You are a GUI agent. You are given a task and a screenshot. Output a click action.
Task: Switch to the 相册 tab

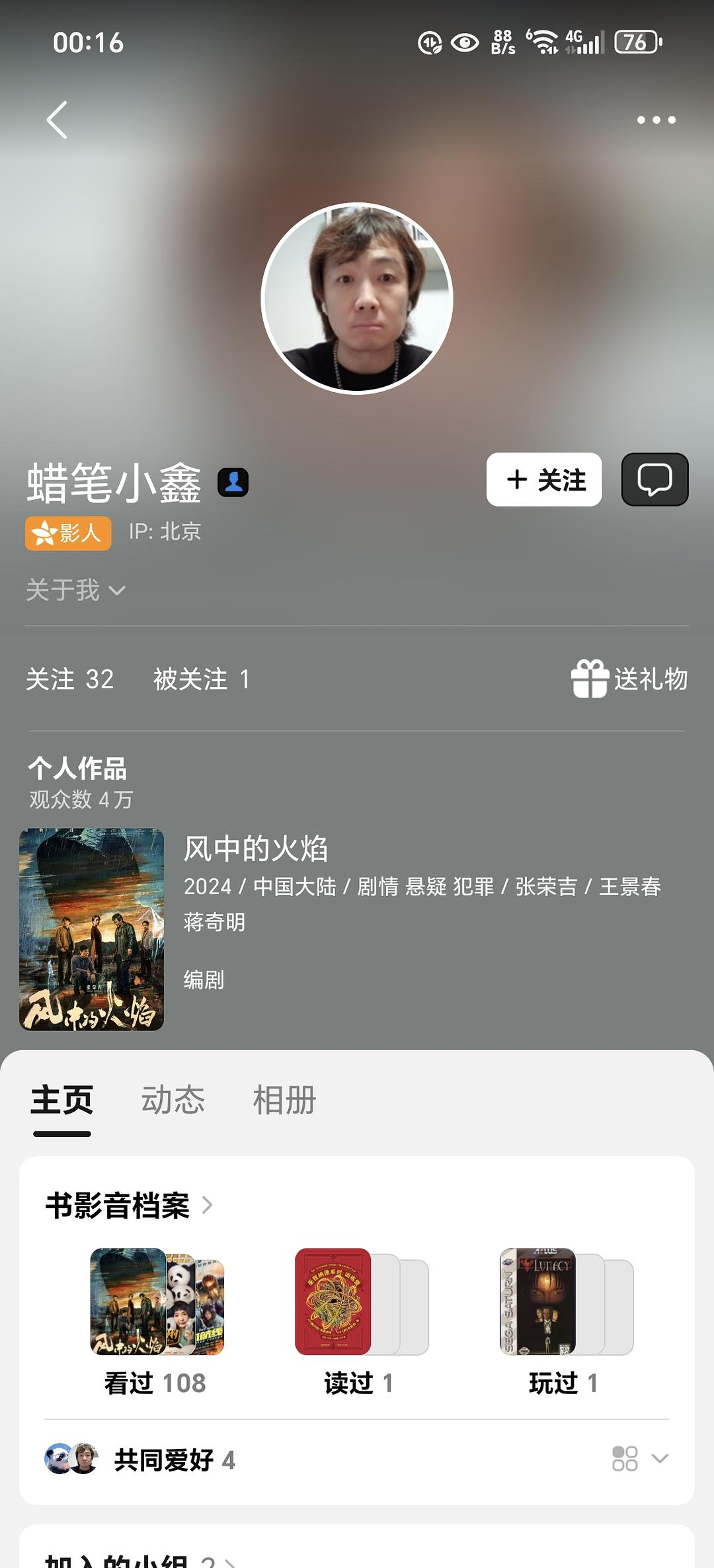point(284,1100)
